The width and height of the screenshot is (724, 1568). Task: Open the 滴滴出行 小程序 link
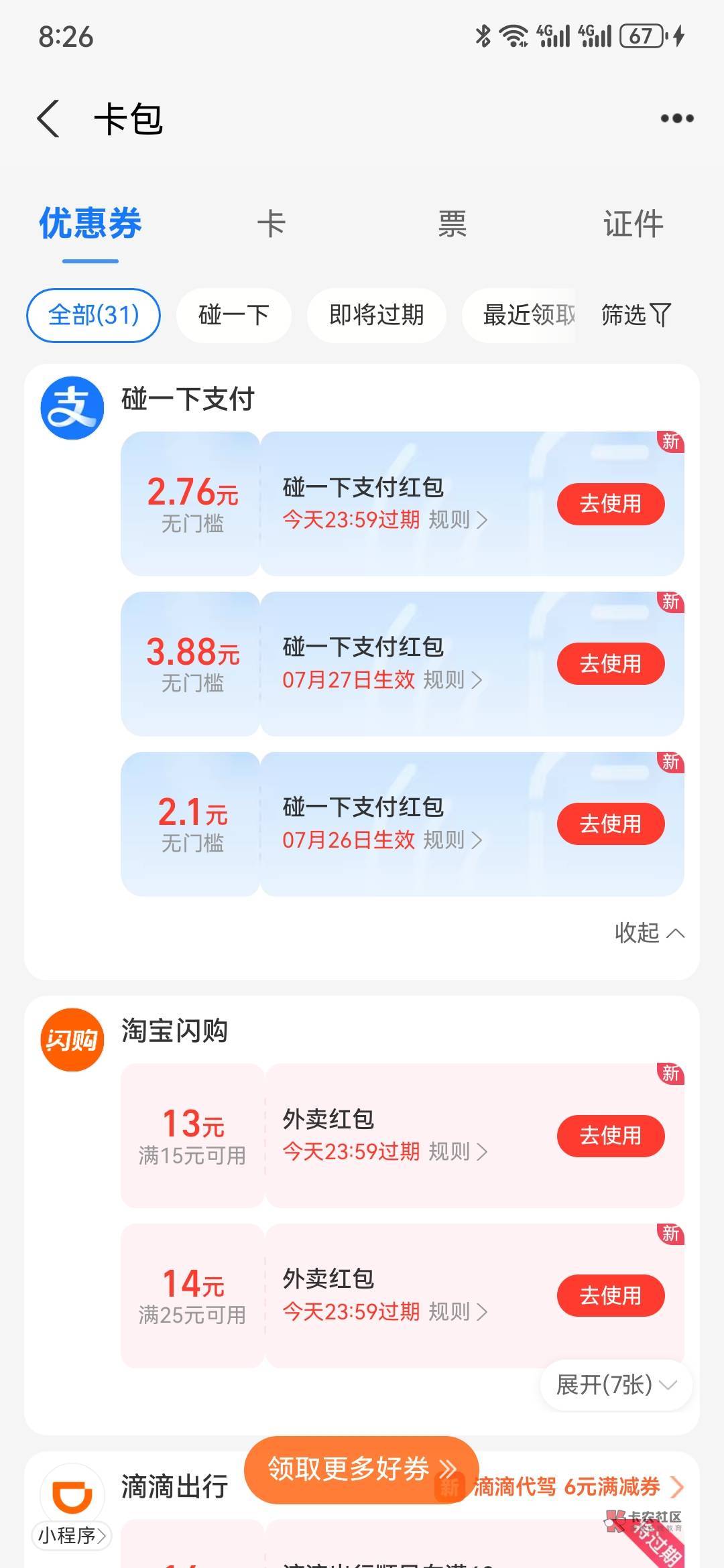(x=72, y=1535)
